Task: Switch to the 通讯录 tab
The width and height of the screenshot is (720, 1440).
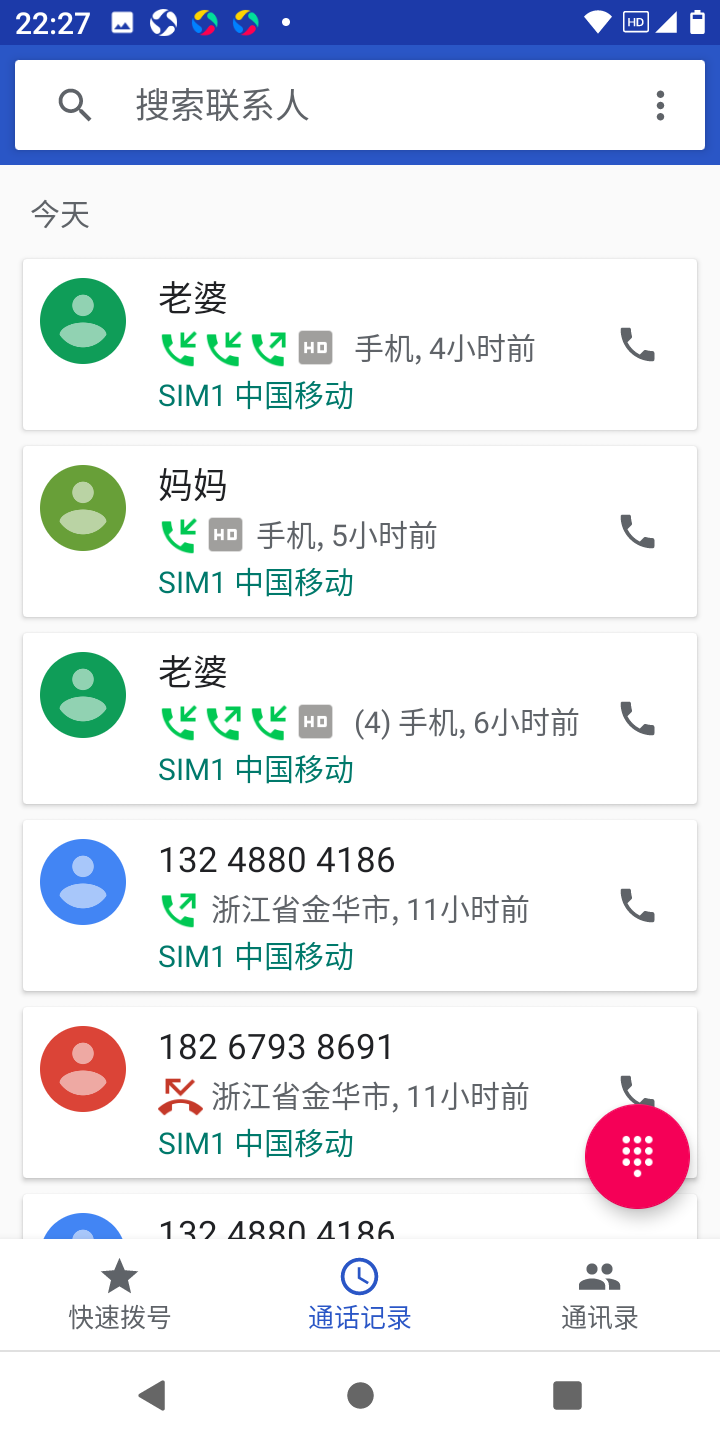Action: tap(598, 1294)
